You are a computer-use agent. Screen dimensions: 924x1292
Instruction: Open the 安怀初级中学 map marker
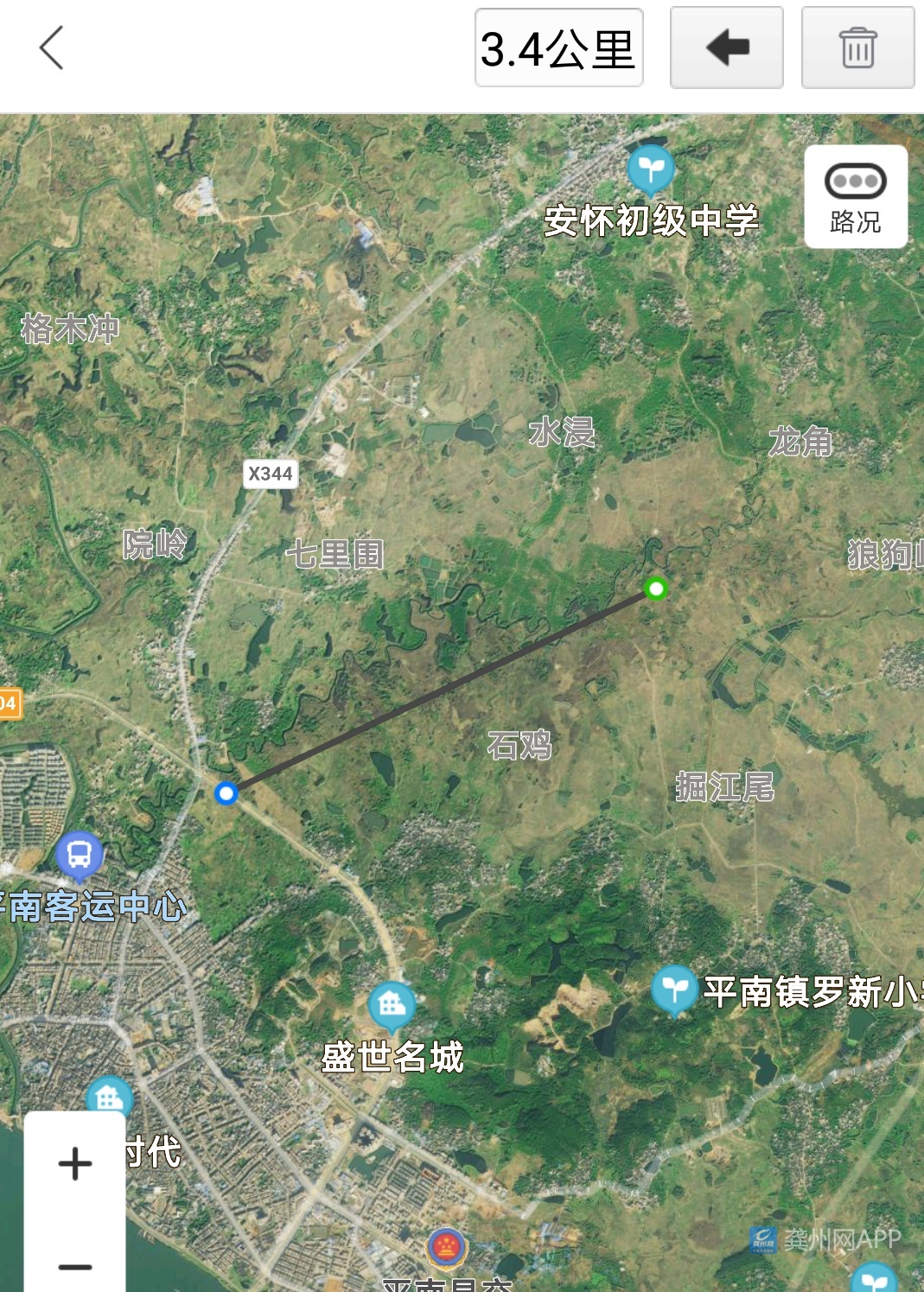pos(651,169)
